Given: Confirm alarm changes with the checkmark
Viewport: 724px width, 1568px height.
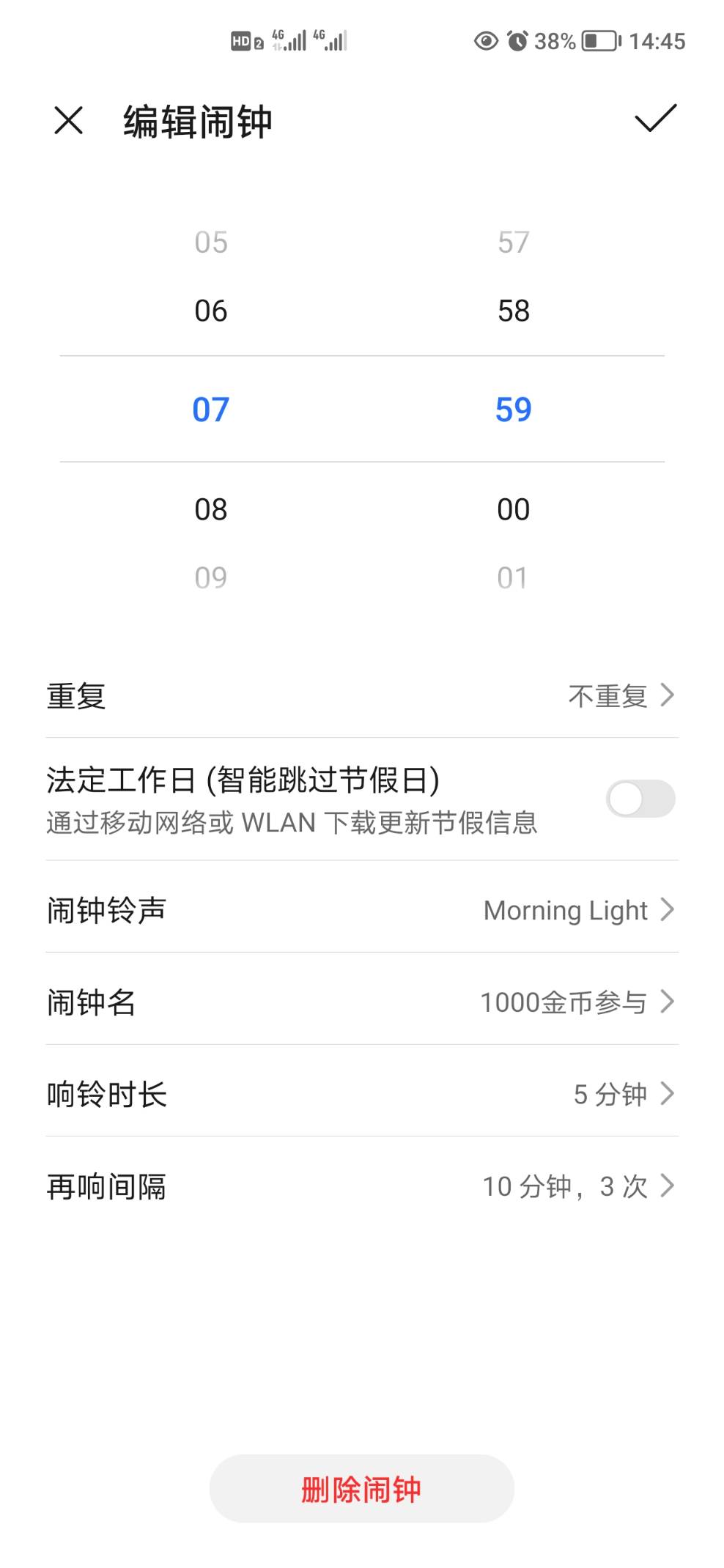Looking at the screenshot, I should click(654, 119).
